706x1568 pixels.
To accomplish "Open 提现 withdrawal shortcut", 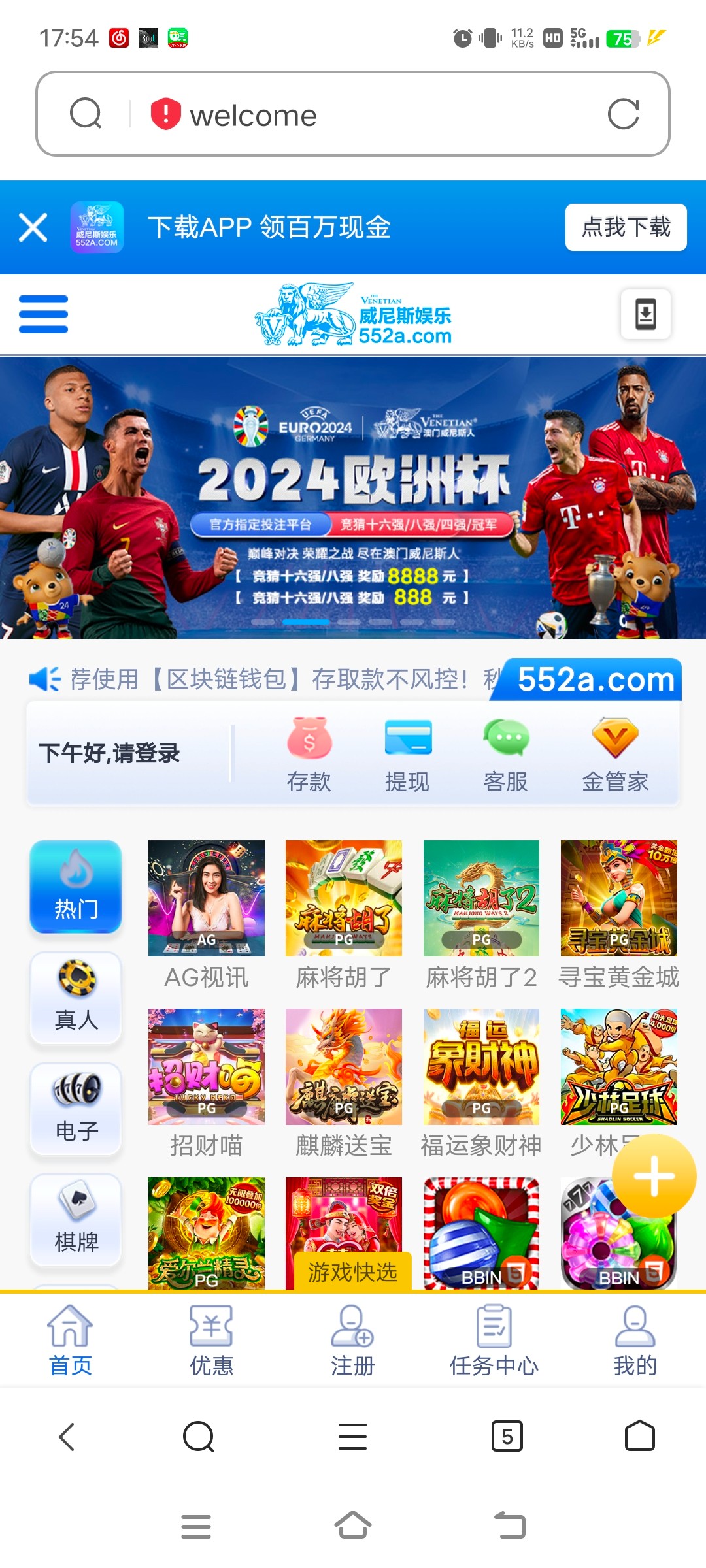I will coord(407,755).
